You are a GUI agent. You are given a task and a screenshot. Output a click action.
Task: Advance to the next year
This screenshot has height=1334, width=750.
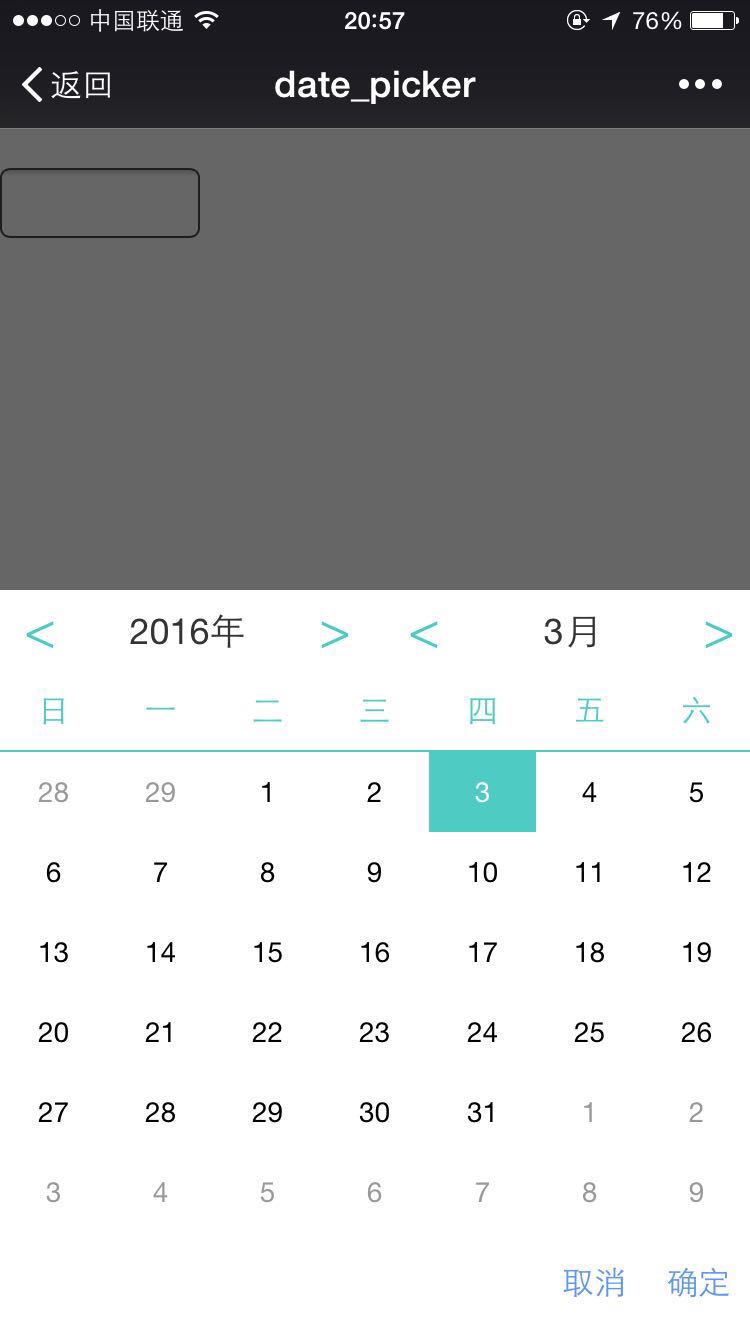[x=334, y=634]
